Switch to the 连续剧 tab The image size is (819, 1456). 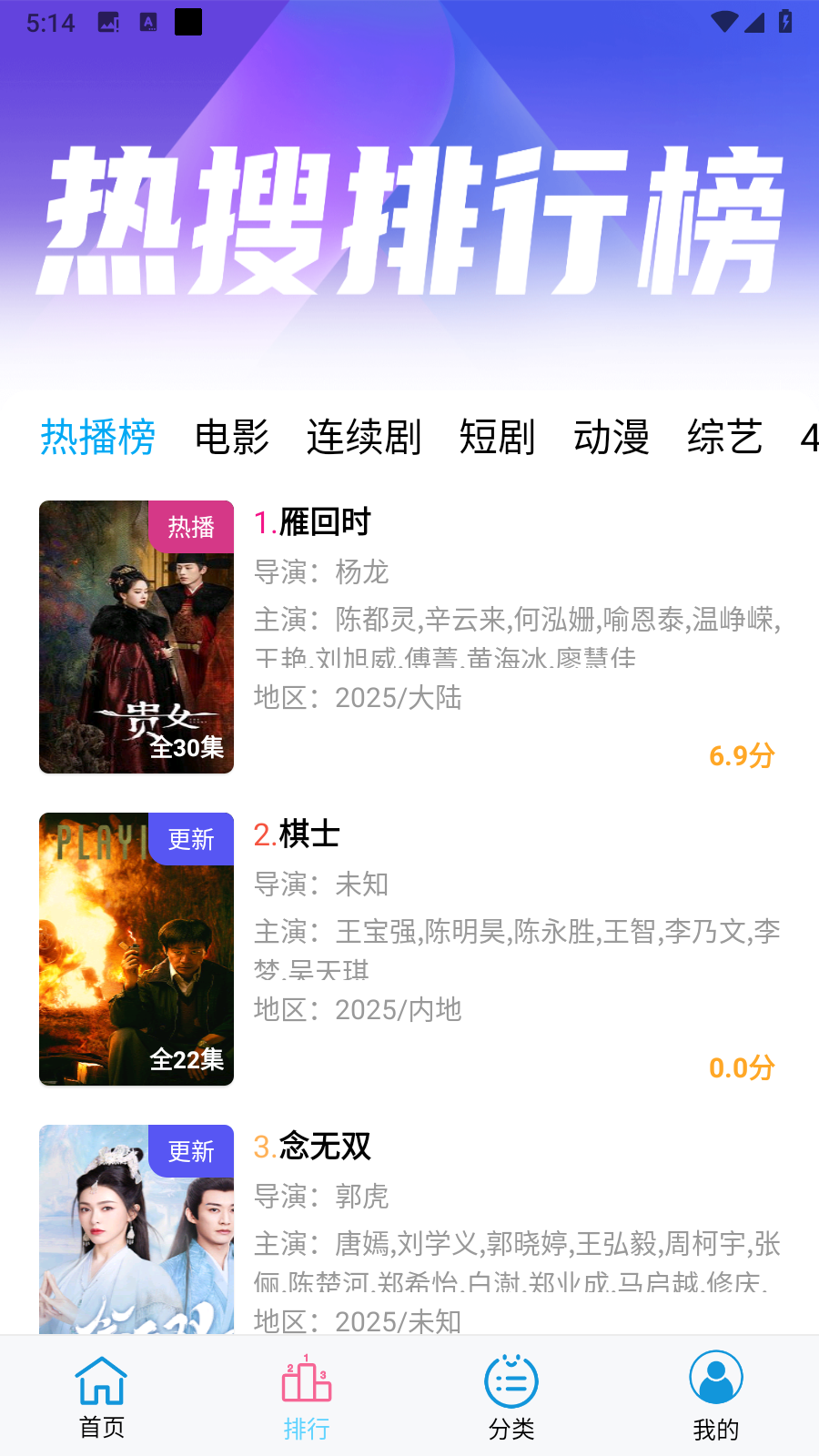click(x=364, y=437)
